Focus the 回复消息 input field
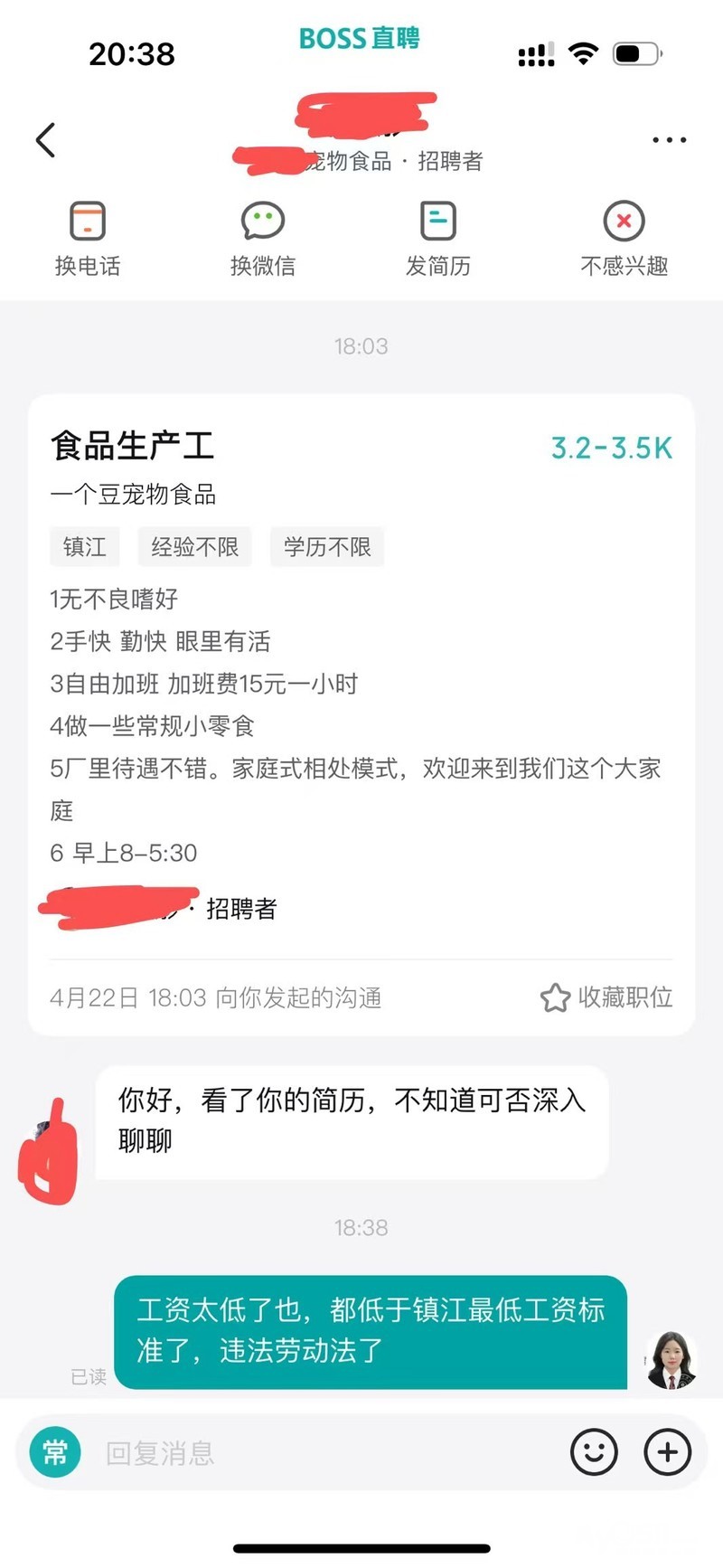The height and width of the screenshot is (1568, 723). tap(325, 1453)
